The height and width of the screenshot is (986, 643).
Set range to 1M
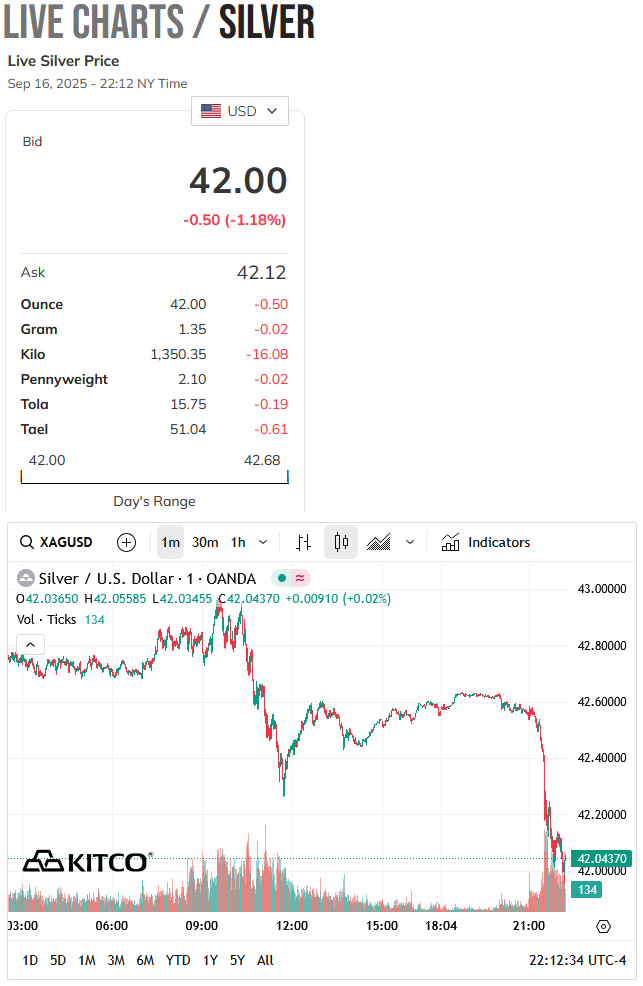pyautogui.click(x=87, y=960)
